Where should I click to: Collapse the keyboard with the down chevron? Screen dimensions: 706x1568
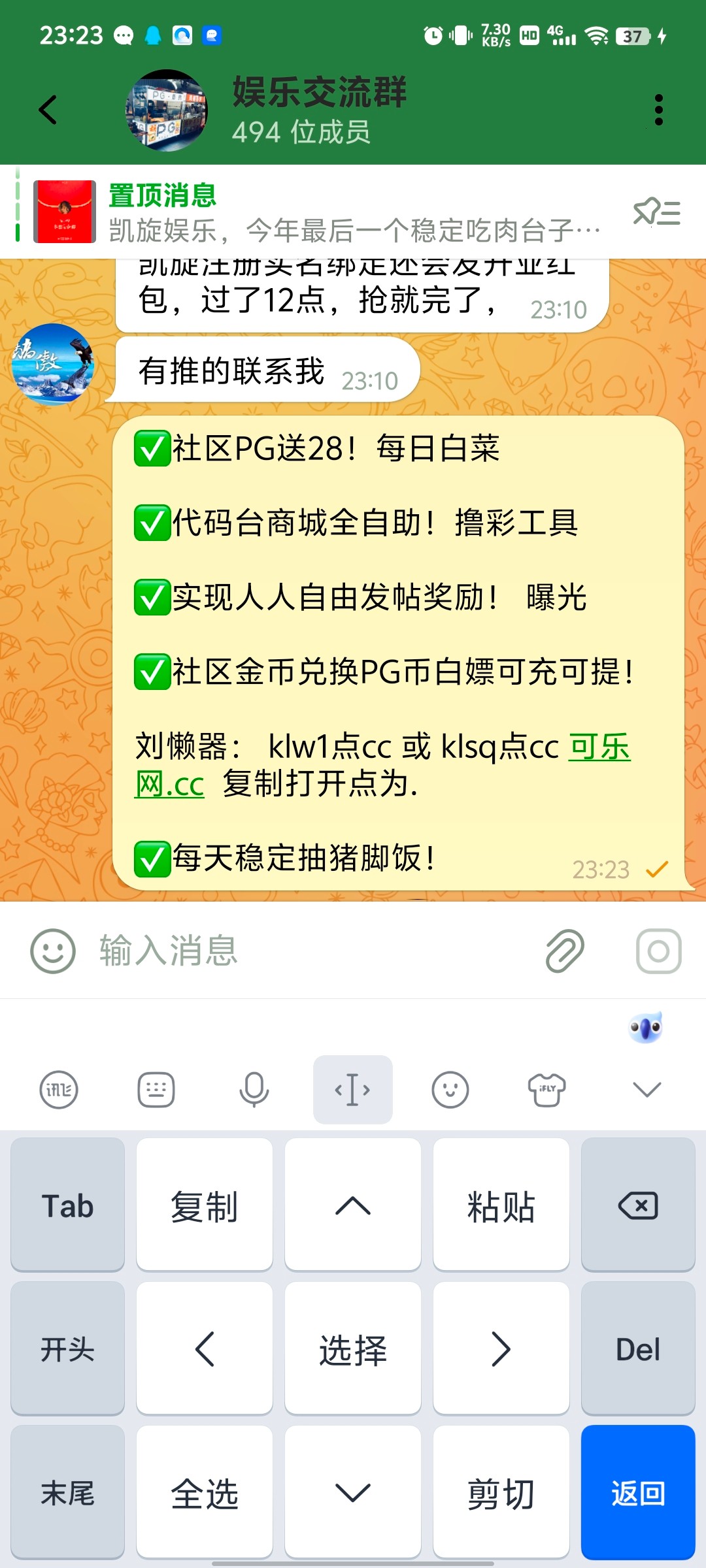645,1089
